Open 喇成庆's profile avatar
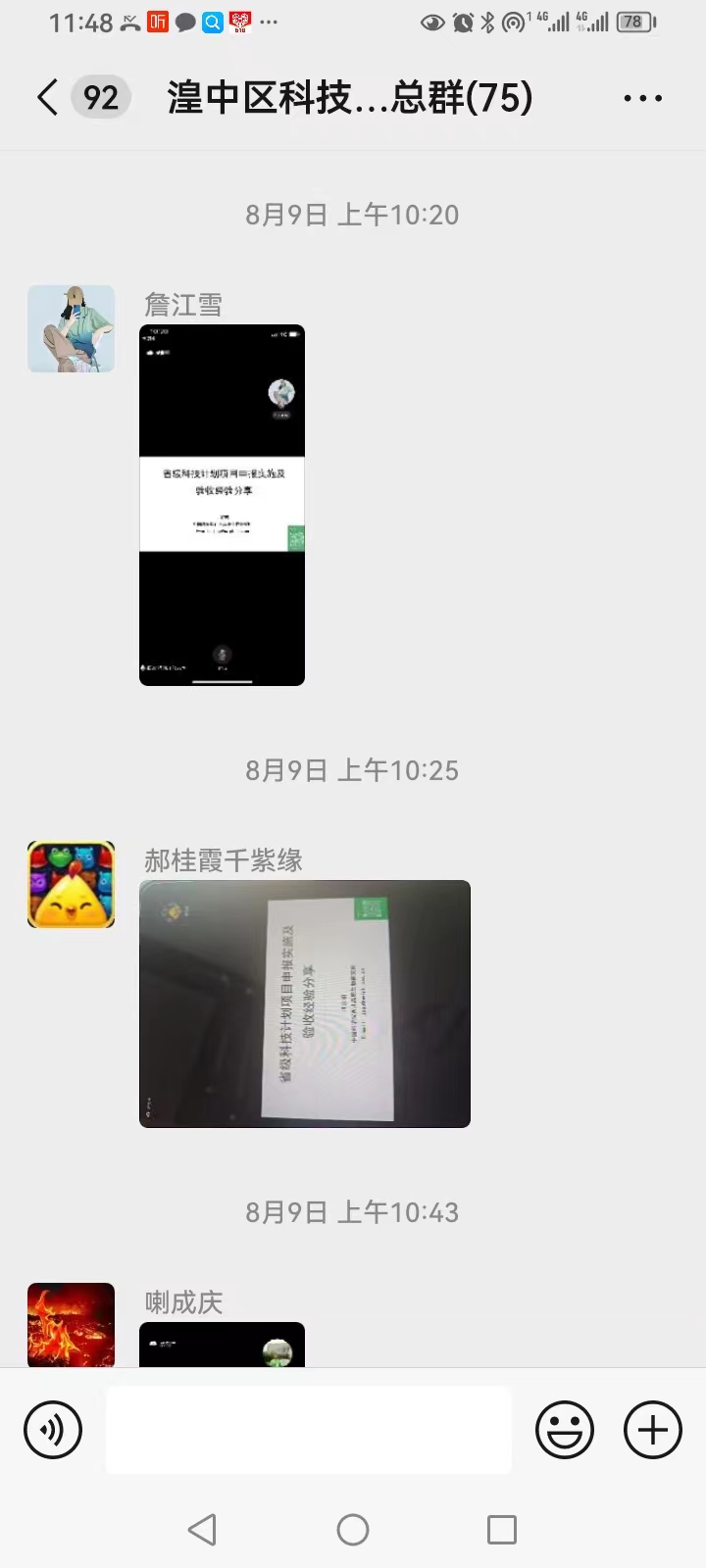Viewport: 706px width, 1568px height. pyautogui.click(x=71, y=1323)
